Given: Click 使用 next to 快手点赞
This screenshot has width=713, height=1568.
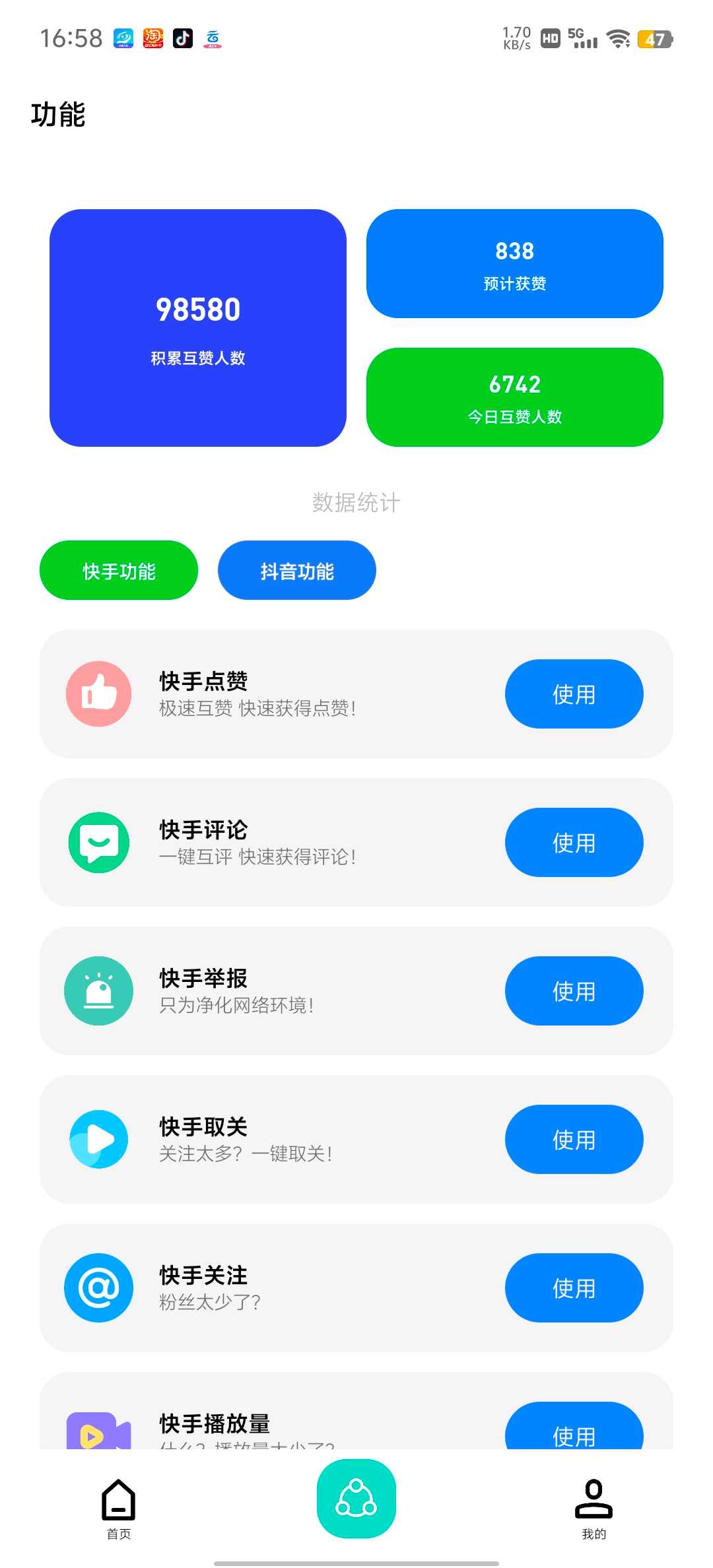Looking at the screenshot, I should (574, 694).
